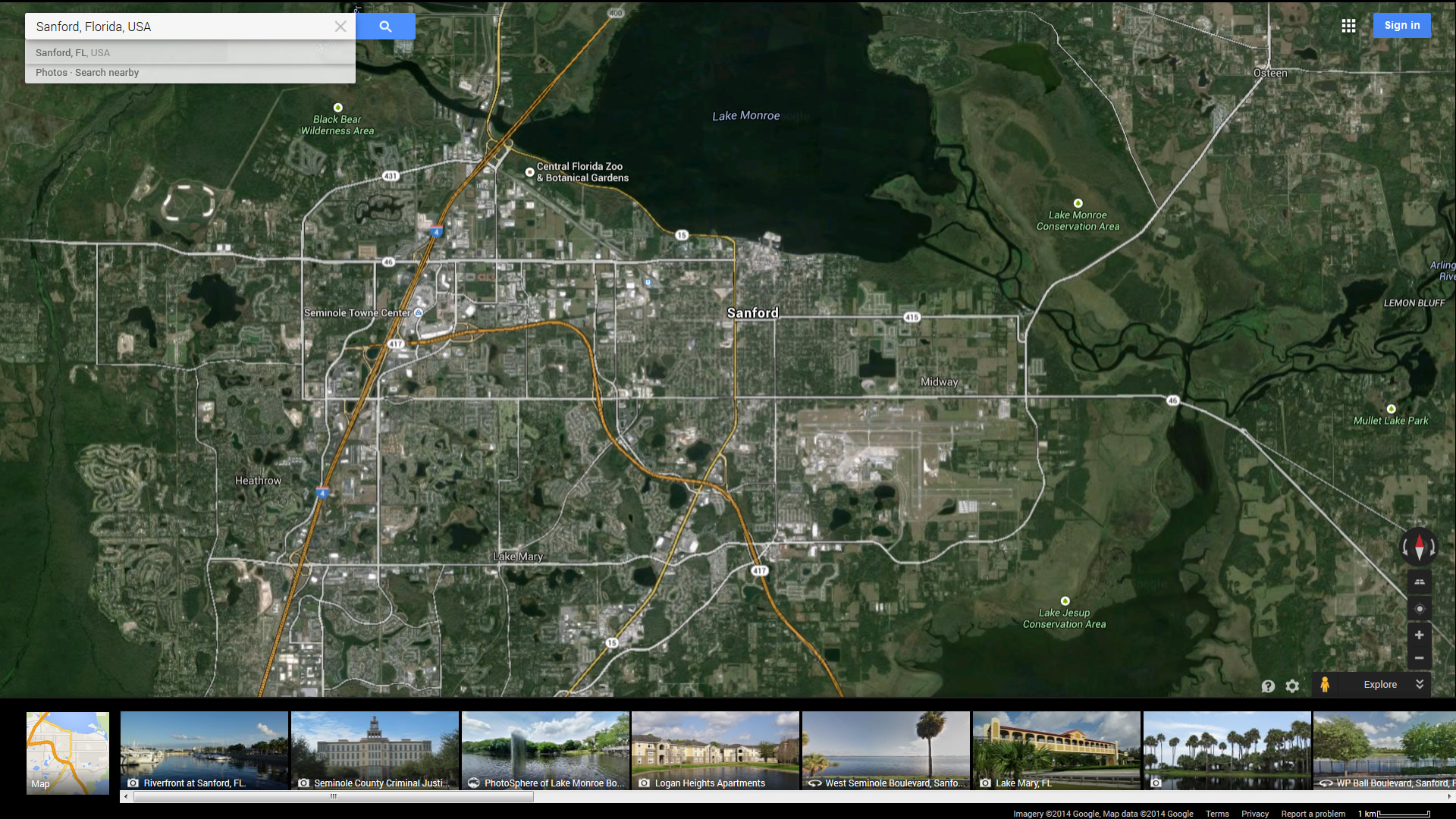The image size is (1456, 819).
Task: View Seminole County Criminal Justice photo
Action: (x=375, y=751)
